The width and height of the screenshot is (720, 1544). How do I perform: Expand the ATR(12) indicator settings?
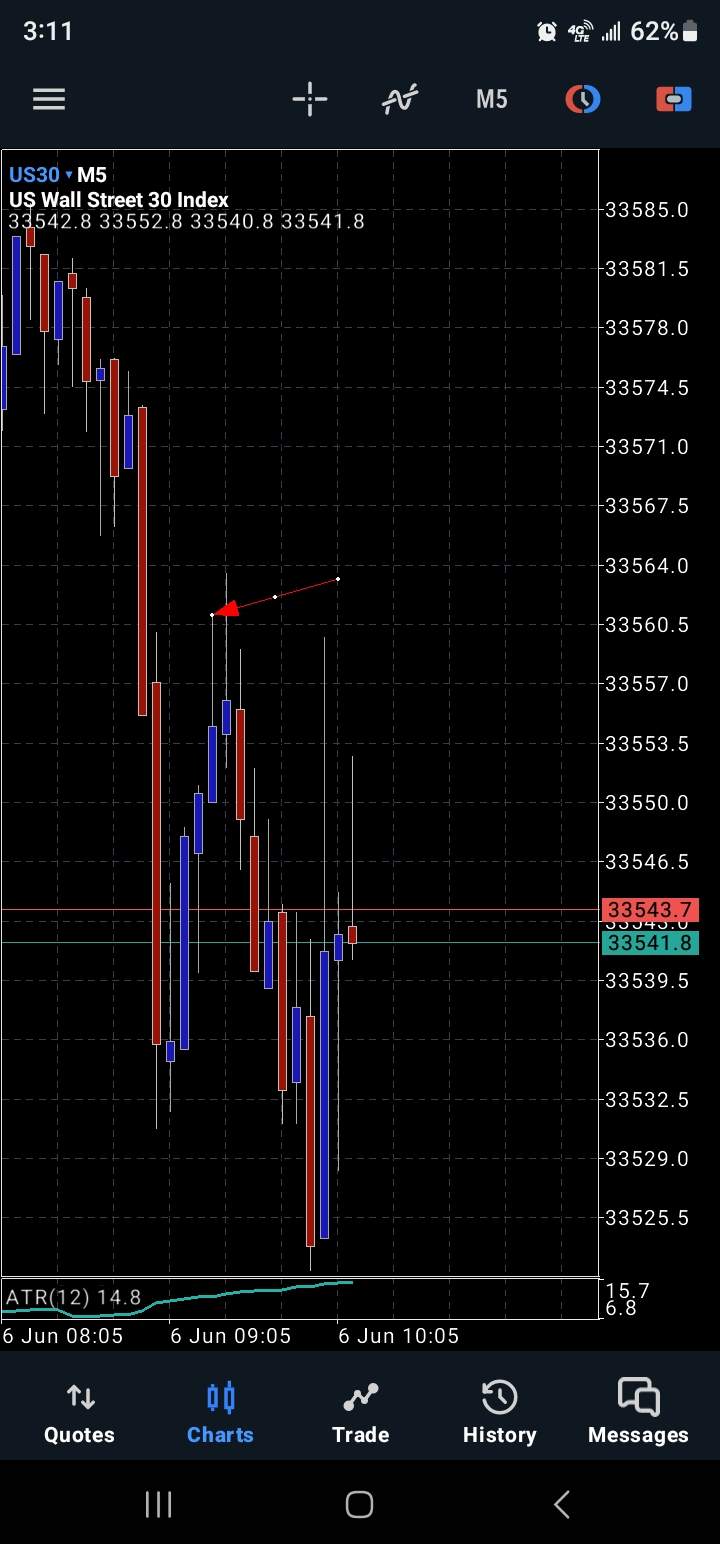(70, 1292)
